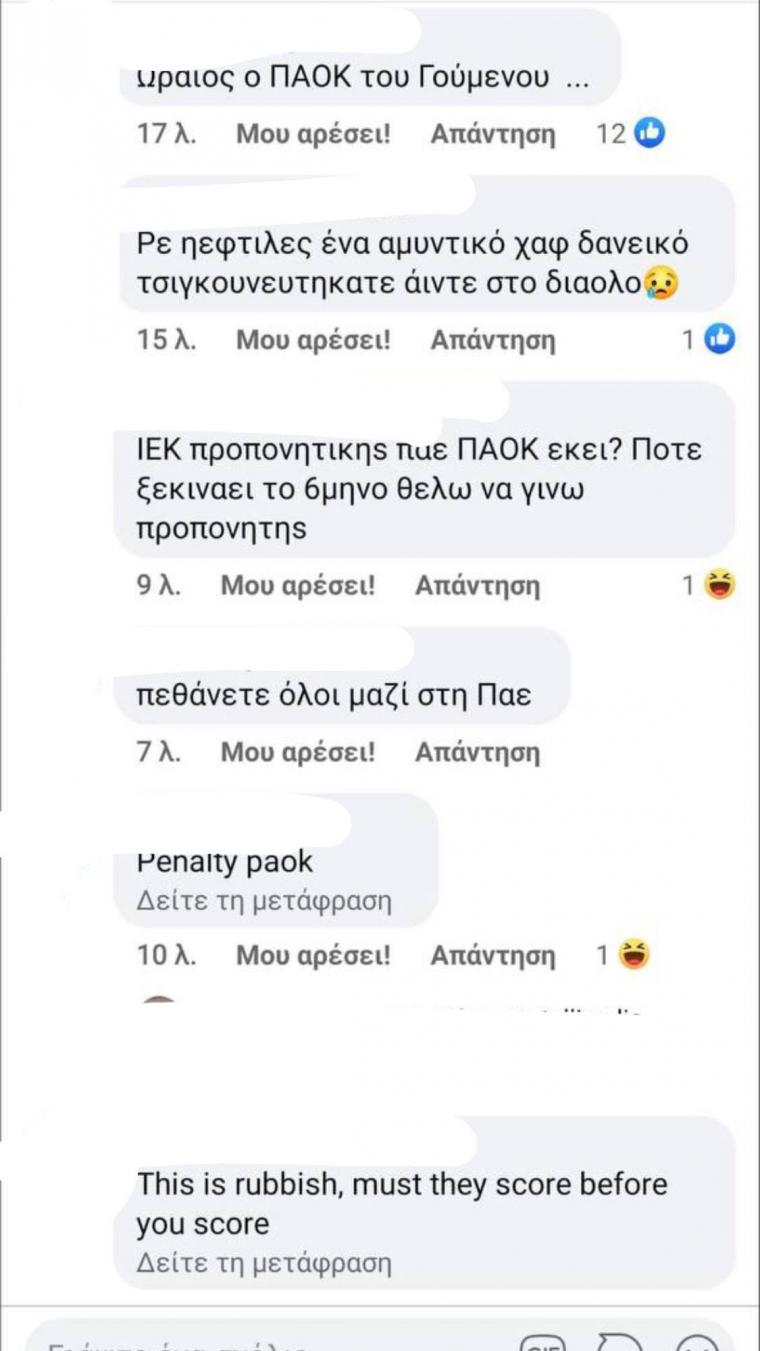Reply to the Ρε ηεφτιλες comment

493,340
